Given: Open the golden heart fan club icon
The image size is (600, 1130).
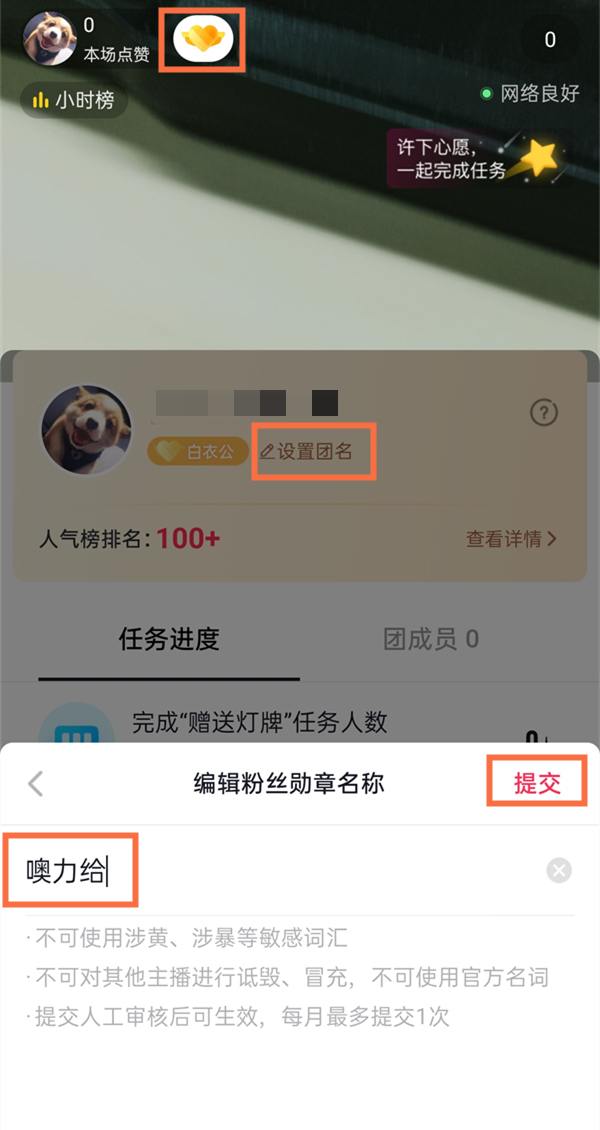Looking at the screenshot, I should (x=203, y=39).
